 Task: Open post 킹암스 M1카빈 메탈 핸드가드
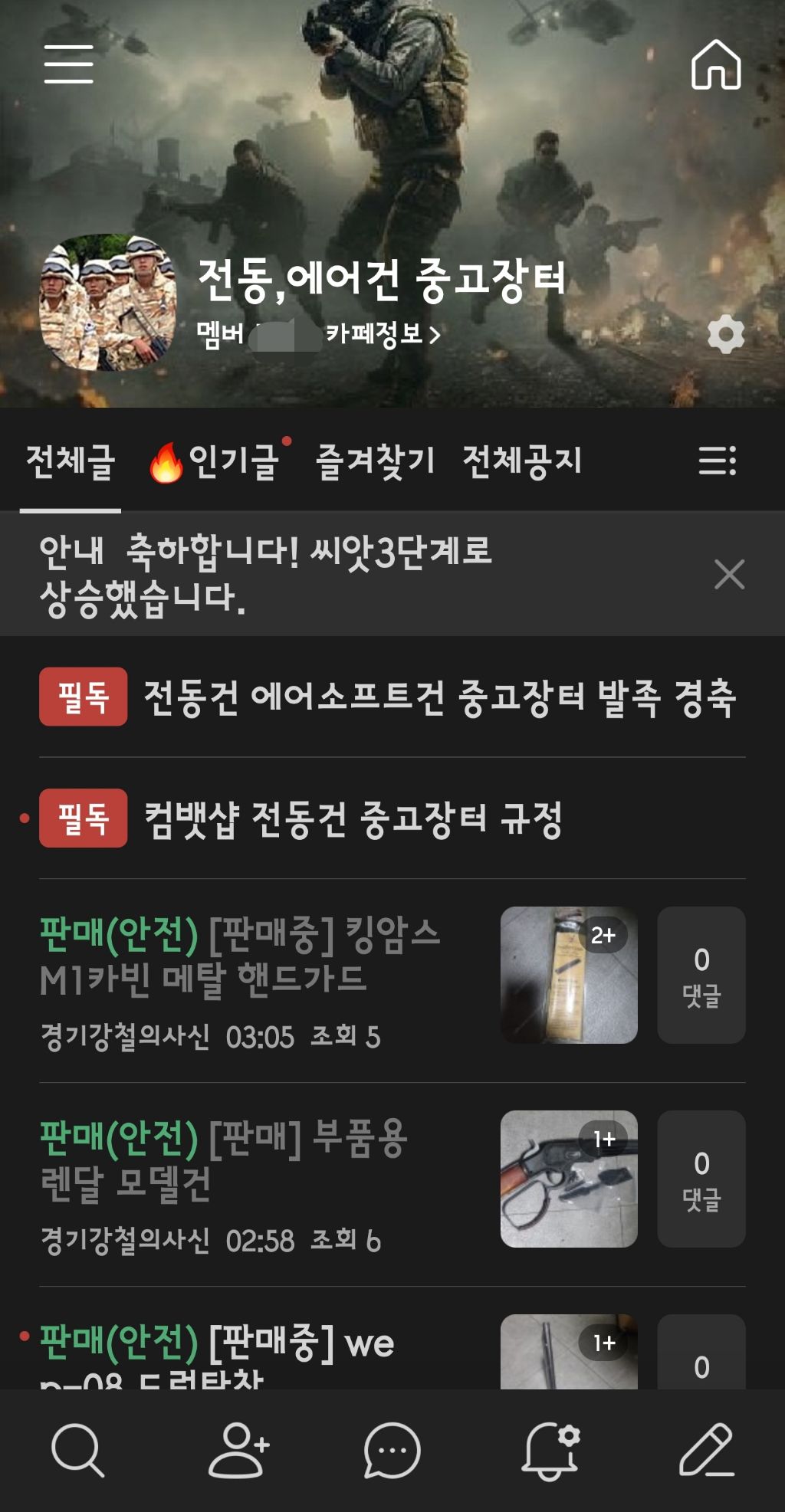click(x=241, y=956)
